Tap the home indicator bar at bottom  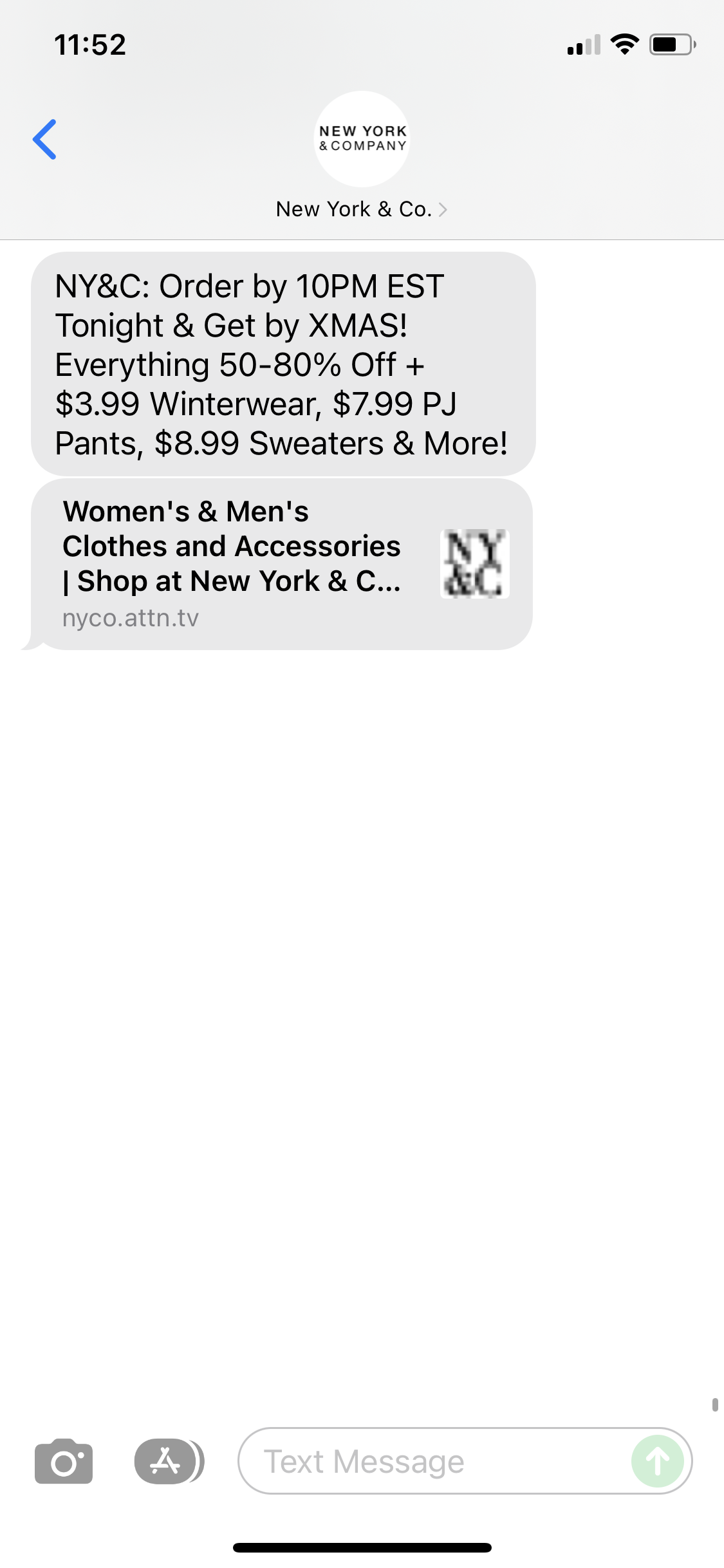point(362,1545)
